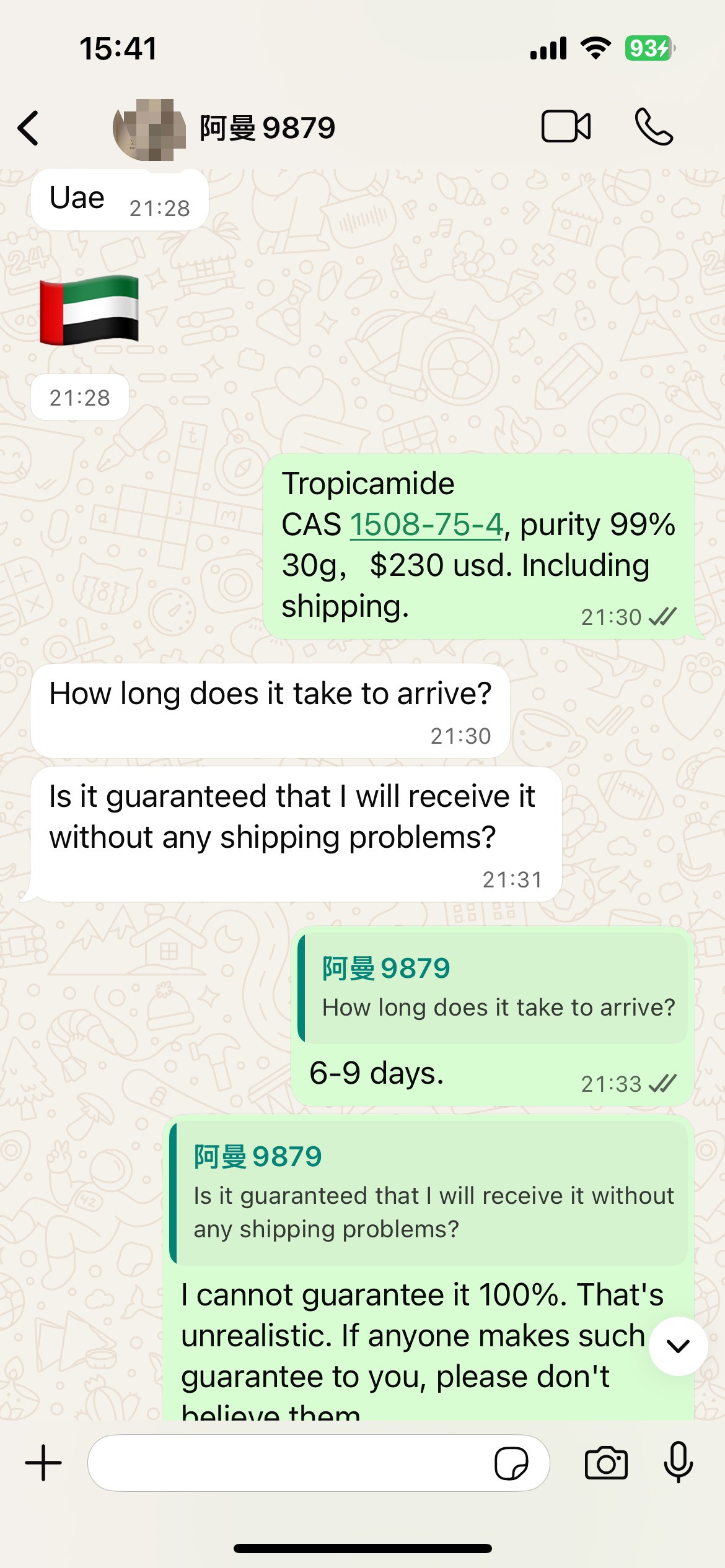The height and width of the screenshot is (1568, 725).
Task: Jump to latest messages with the down chevron
Action: [677, 1346]
